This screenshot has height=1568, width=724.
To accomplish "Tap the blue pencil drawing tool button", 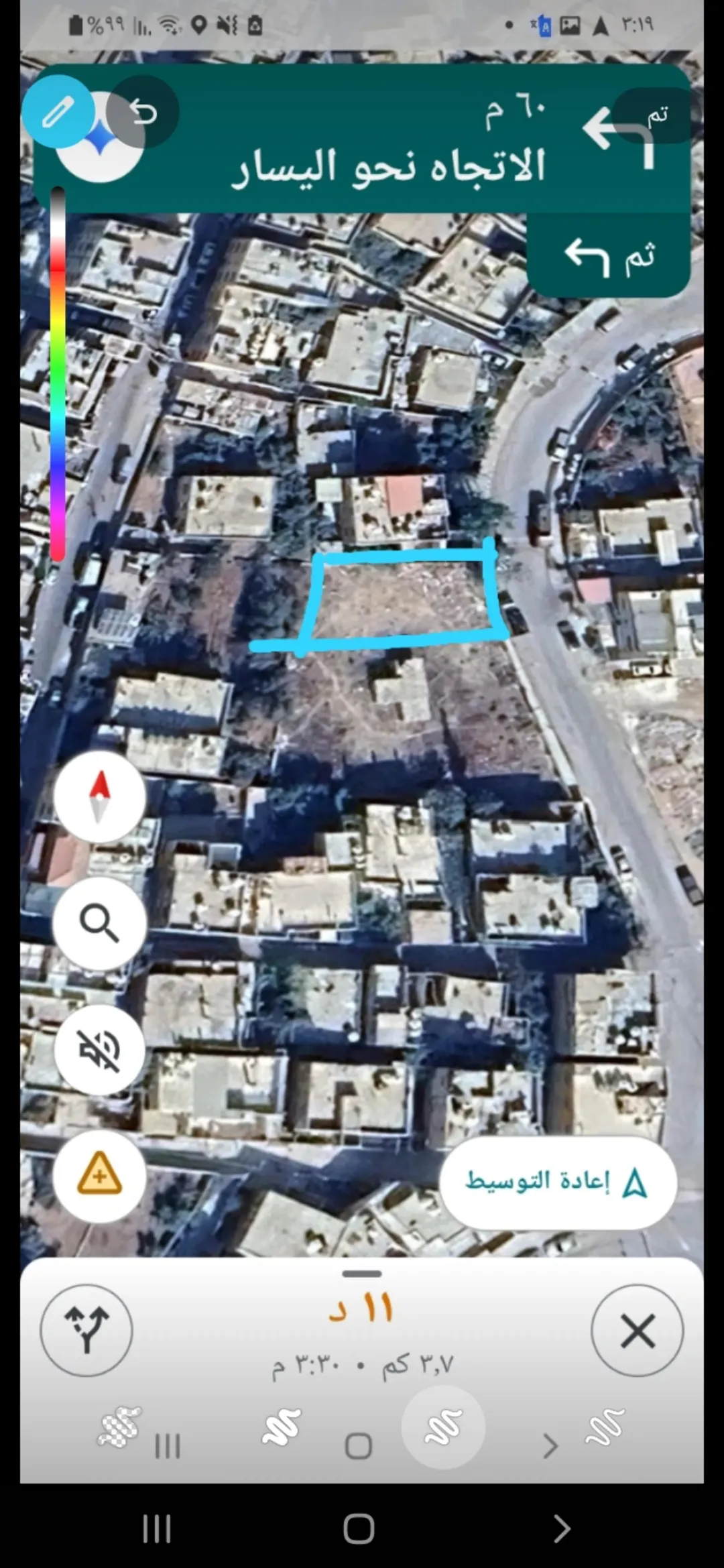I will pos(58,112).
